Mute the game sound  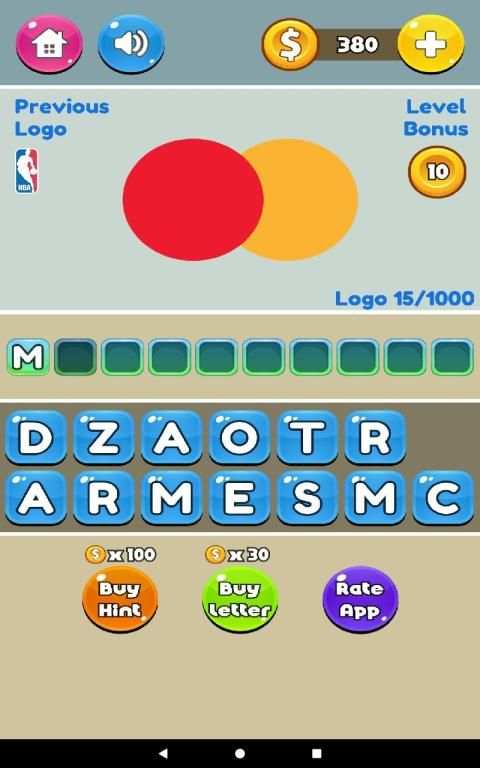point(131,44)
